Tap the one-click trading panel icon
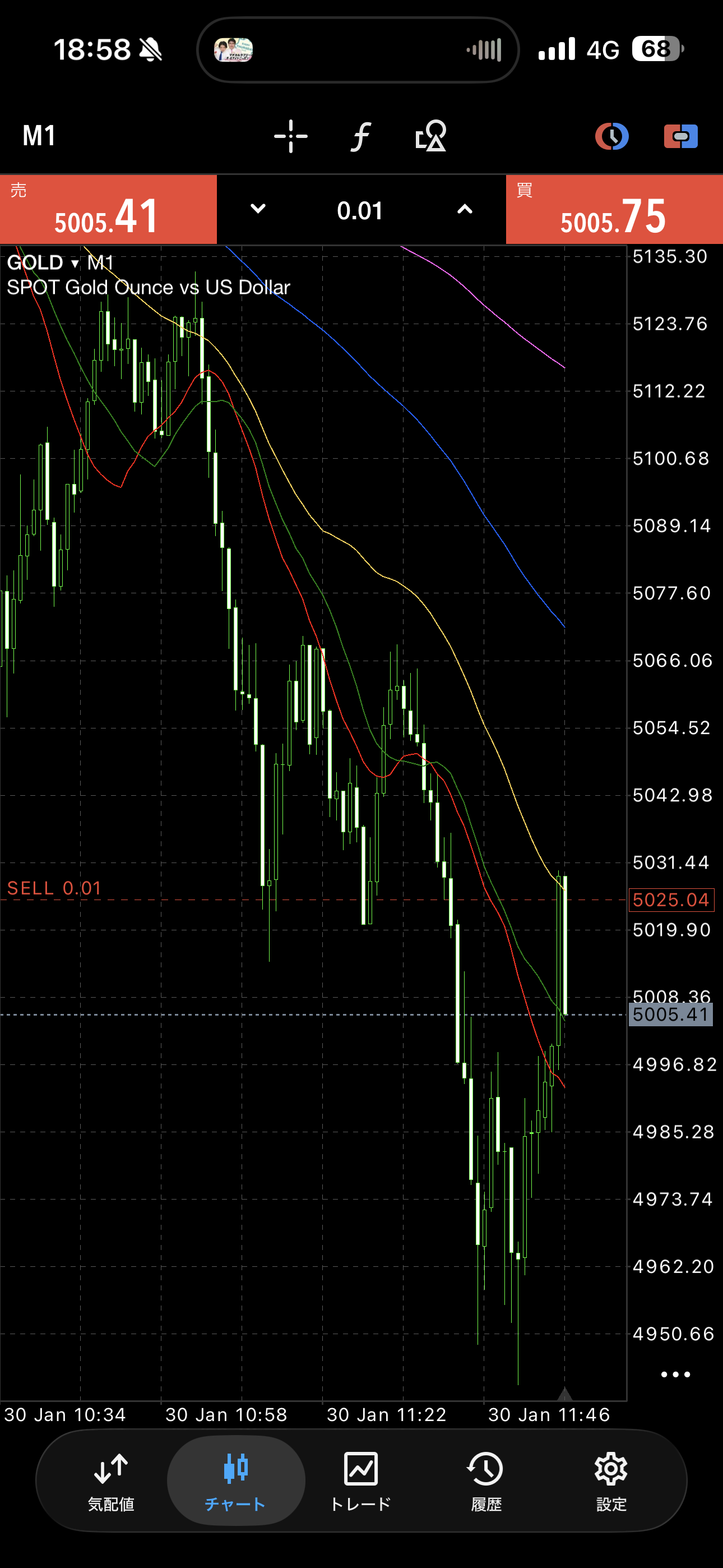 click(x=680, y=136)
